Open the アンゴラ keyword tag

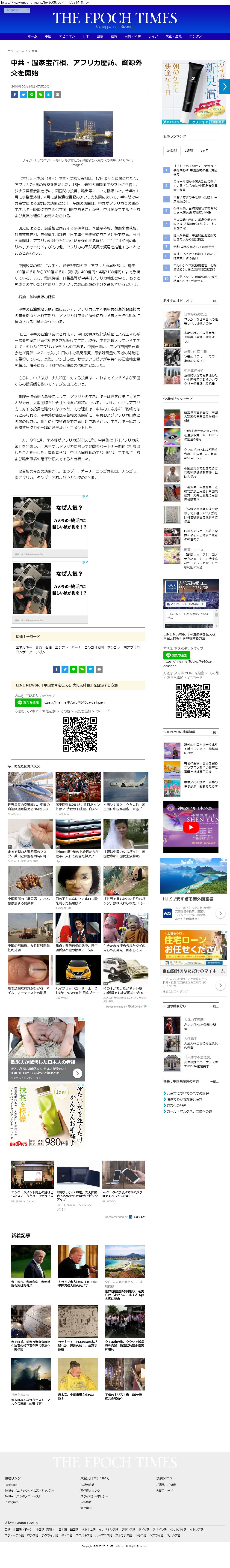[x=114, y=647]
